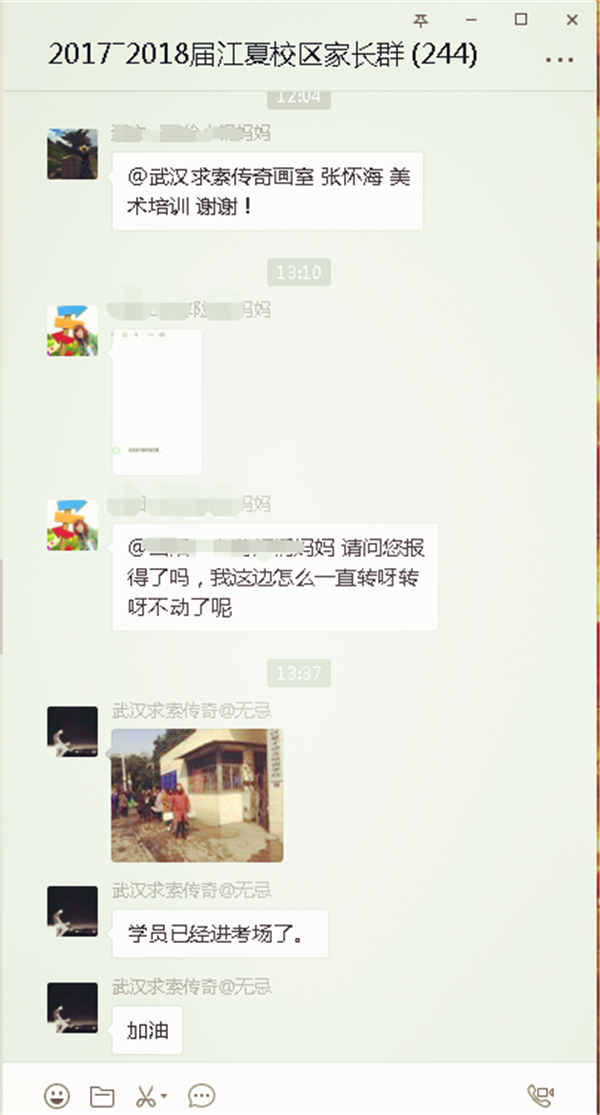Screen dimensions: 600x1115
Task: Pin the chat window on top
Action: pos(421,19)
